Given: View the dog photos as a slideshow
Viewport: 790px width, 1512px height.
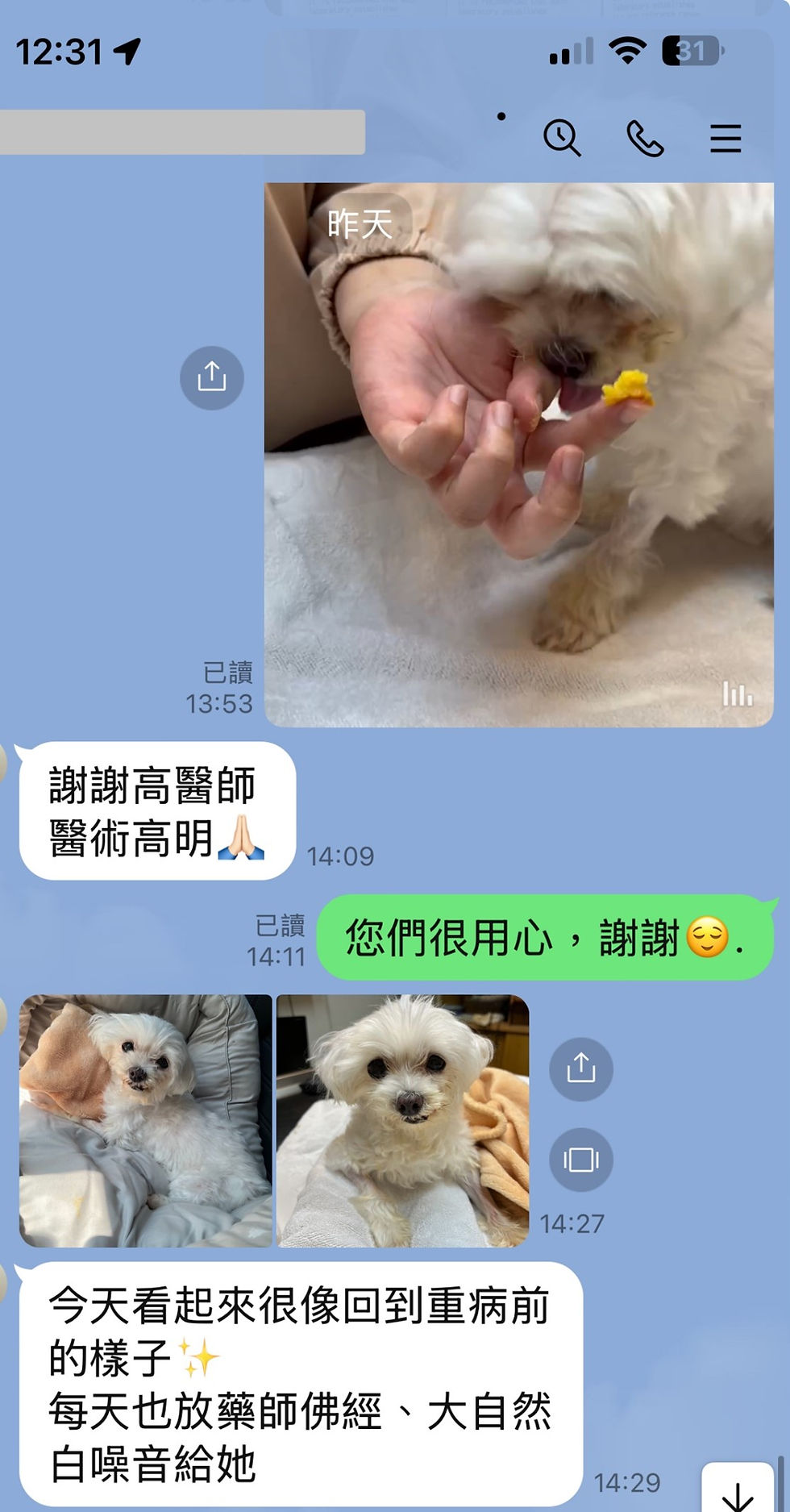Looking at the screenshot, I should pos(580,1160).
